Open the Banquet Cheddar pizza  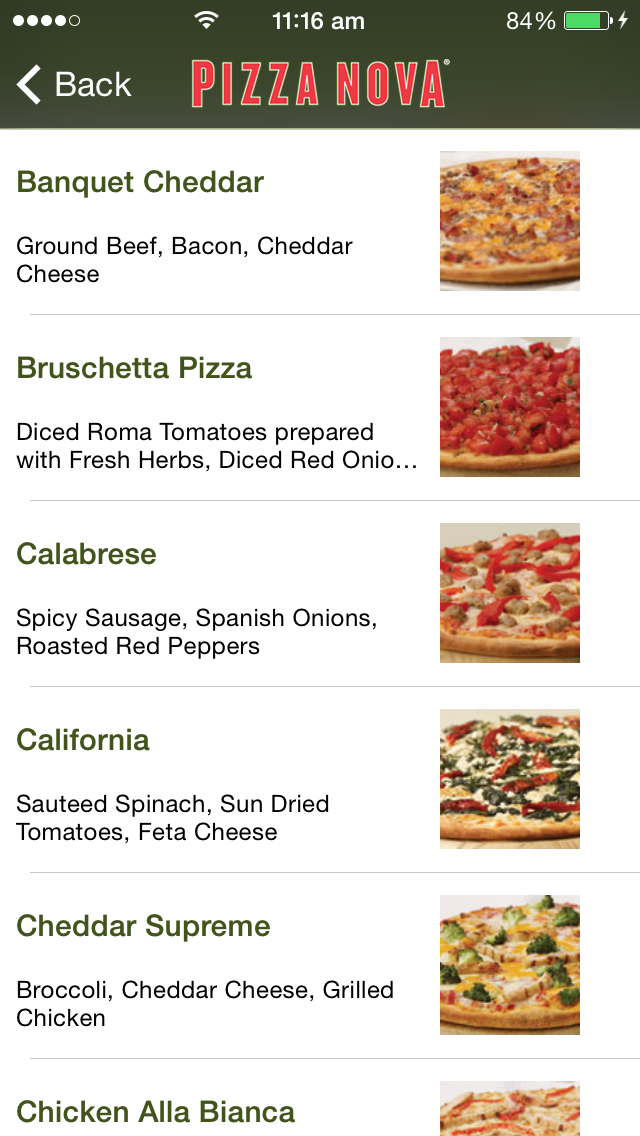click(x=320, y=222)
